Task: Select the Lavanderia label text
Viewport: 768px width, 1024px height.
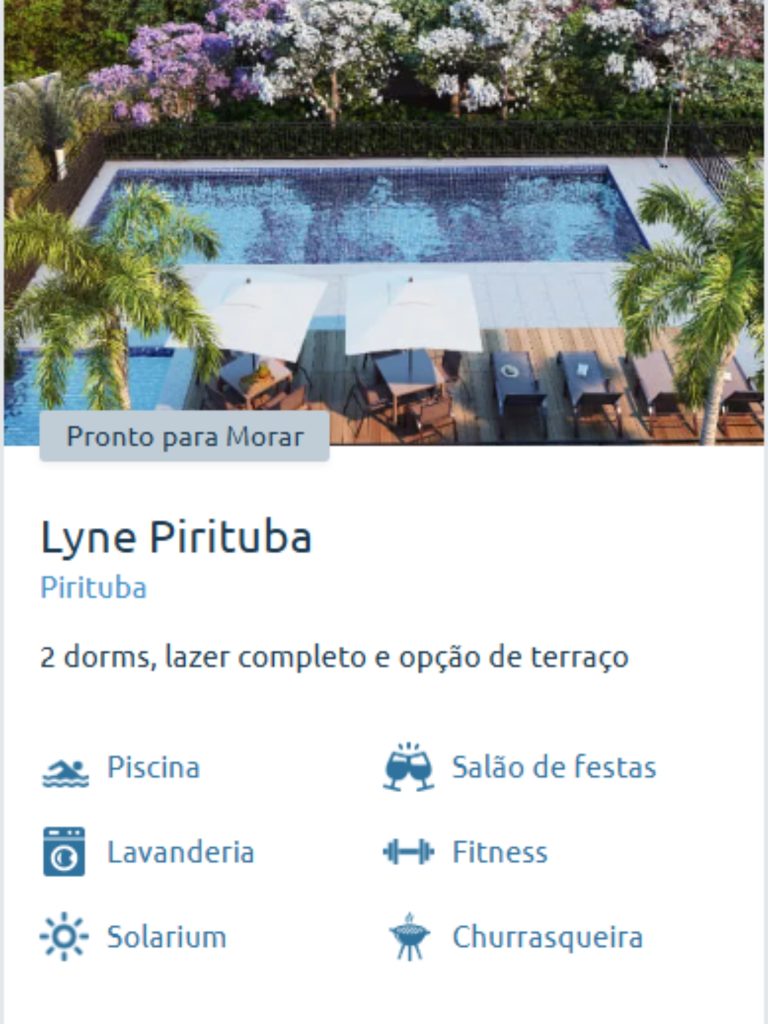Action: [181, 853]
